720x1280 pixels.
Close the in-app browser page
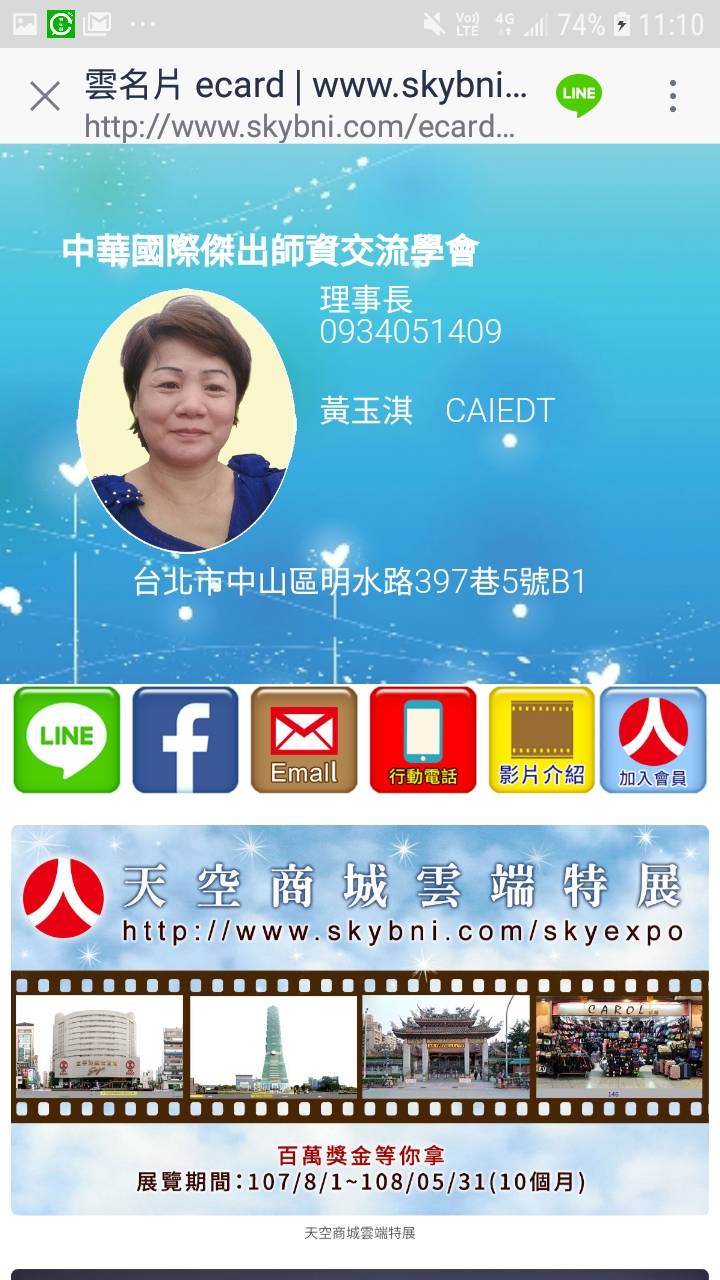(x=45, y=96)
